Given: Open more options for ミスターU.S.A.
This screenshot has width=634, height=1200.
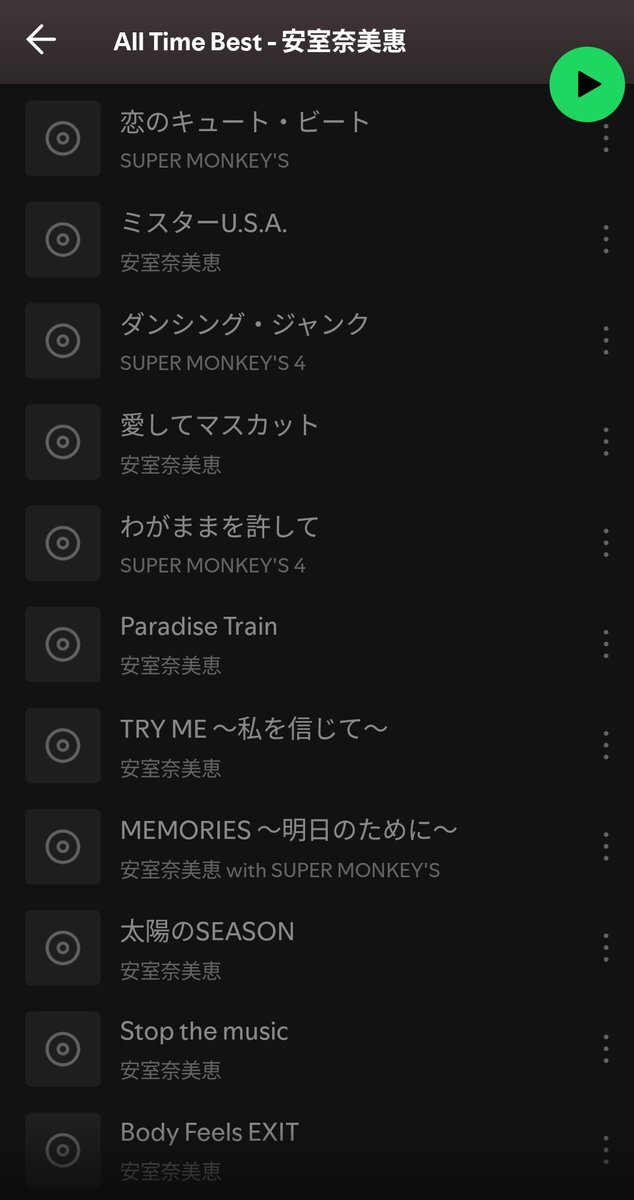Looking at the screenshot, I should coord(606,239).
